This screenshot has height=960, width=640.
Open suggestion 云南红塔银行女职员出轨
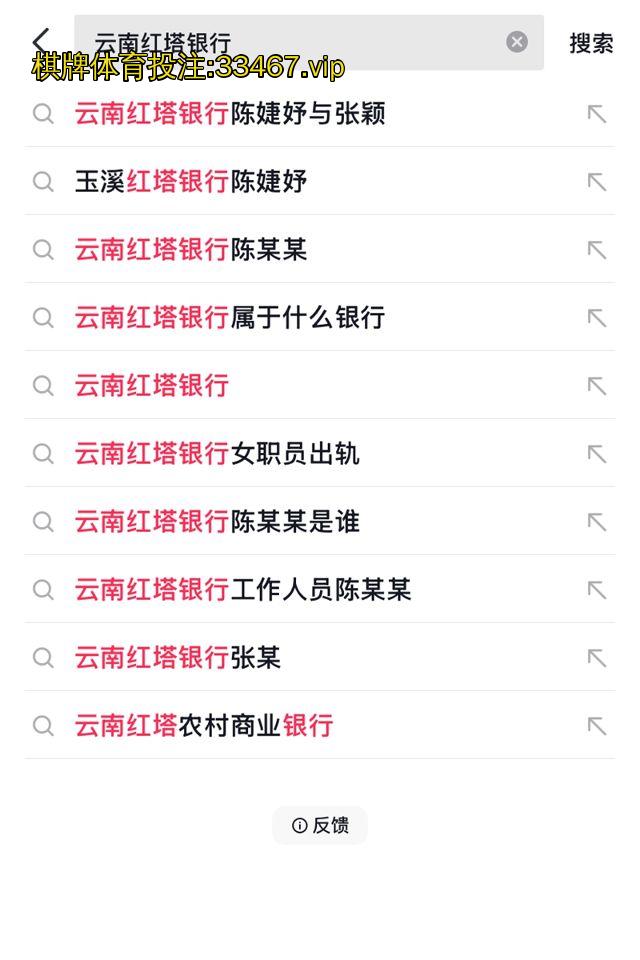pos(217,454)
